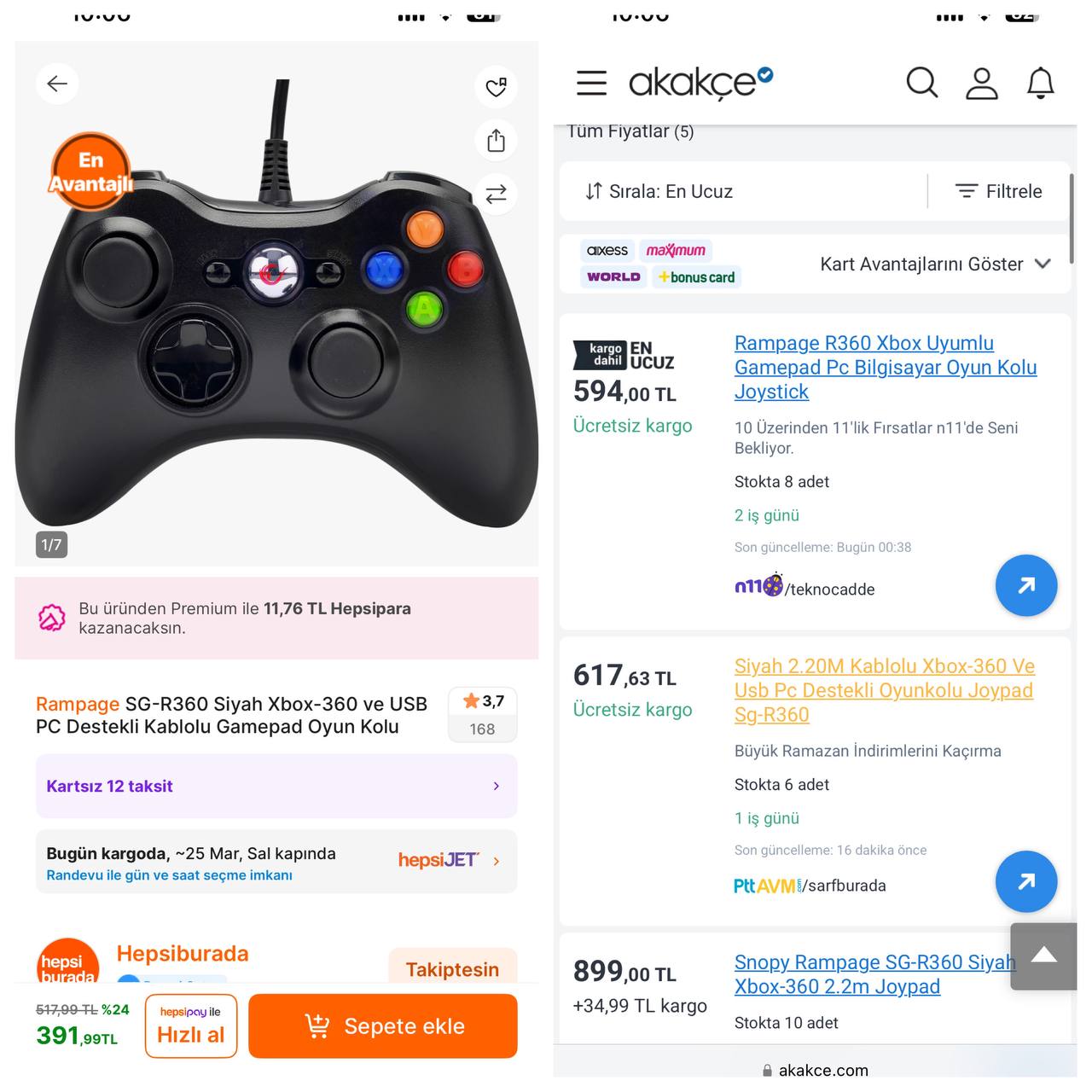Viewport: 1092px width, 1092px height.
Task: Open the Akakçe notifications bell
Action: click(1040, 83)
